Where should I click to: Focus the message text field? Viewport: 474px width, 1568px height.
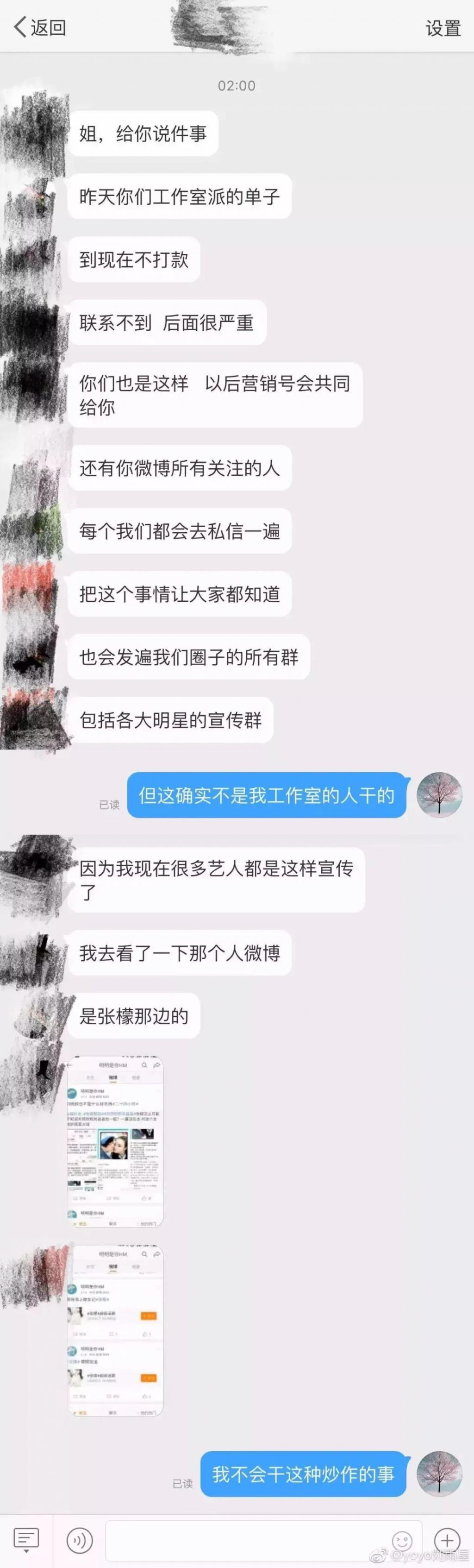[243, 1541]
